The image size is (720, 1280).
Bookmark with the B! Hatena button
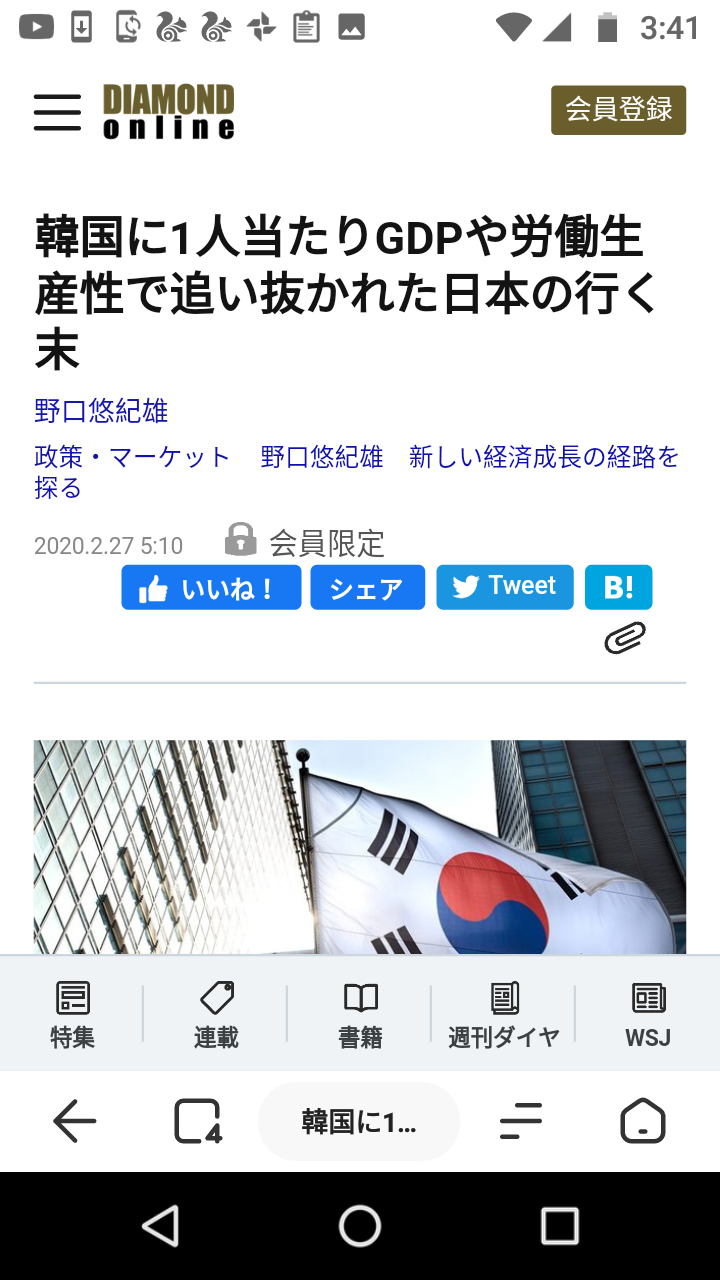click(x=618, y=588)
